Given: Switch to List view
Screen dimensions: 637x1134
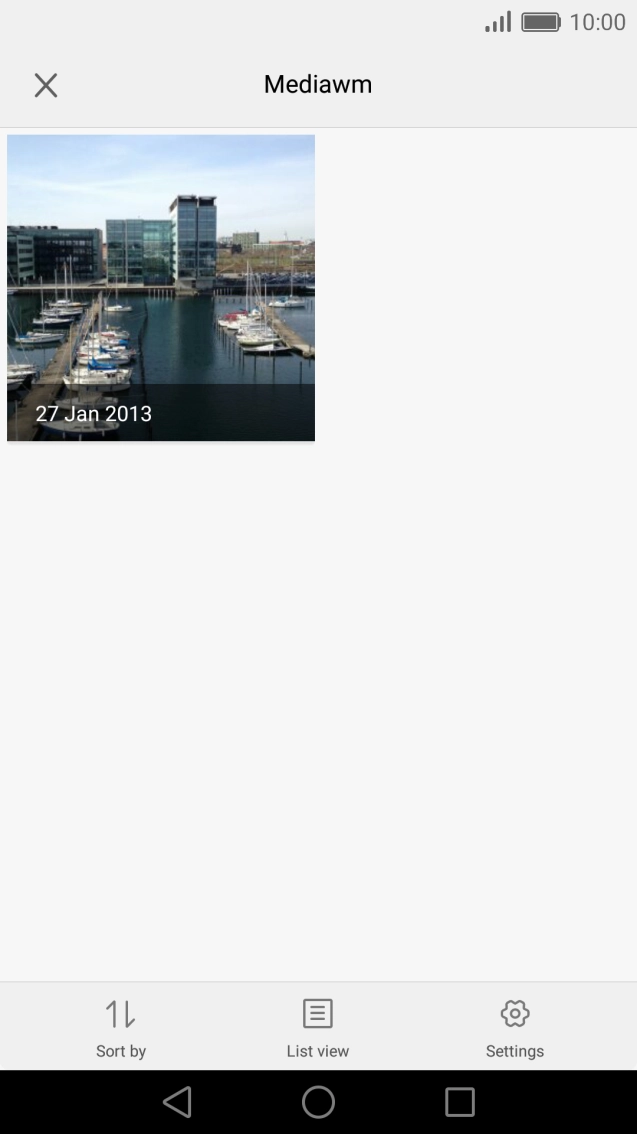Looking at the screenshot, I should [317, 1028].
